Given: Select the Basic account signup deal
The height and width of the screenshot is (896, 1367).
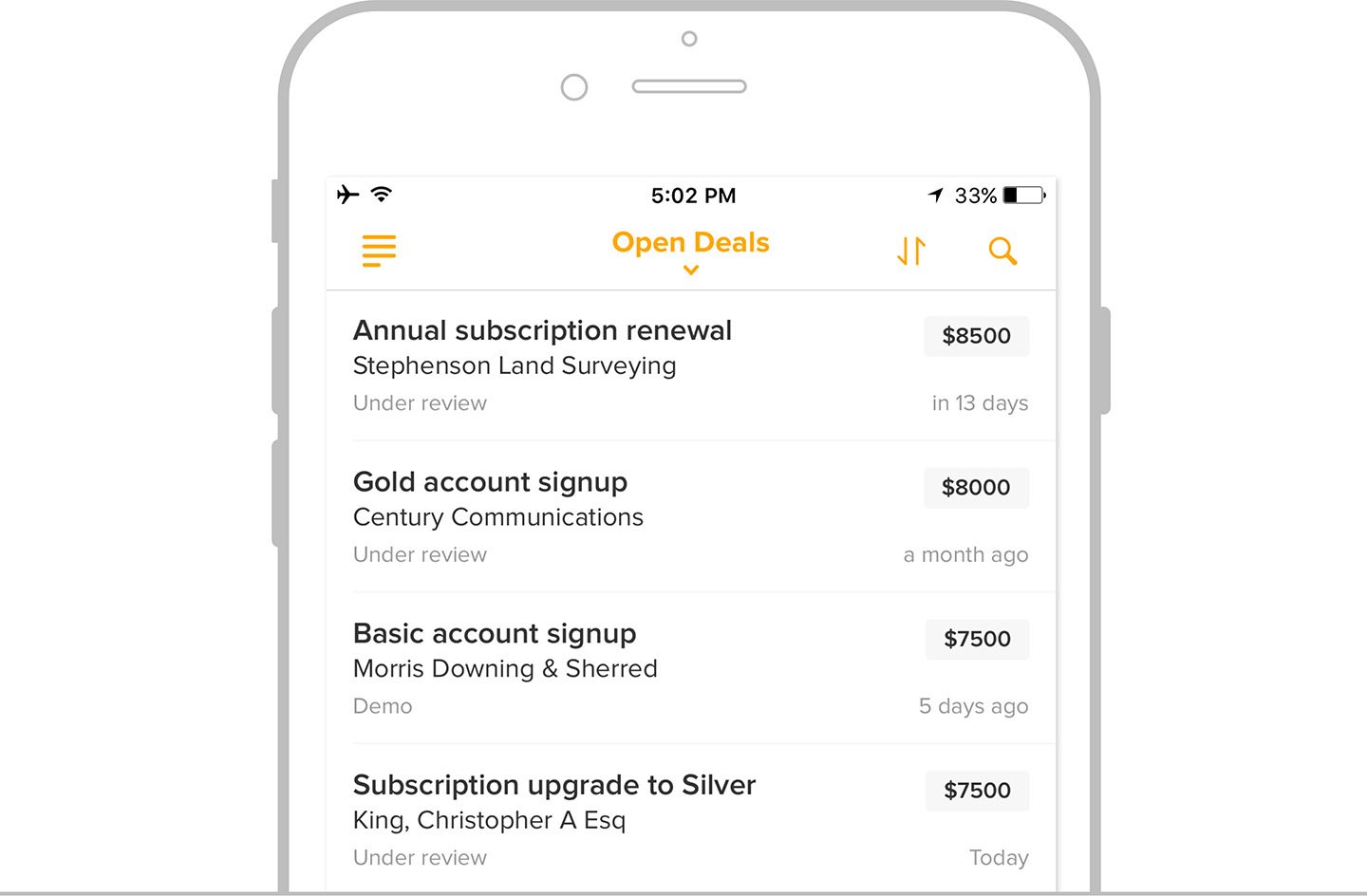Looking at the screenshot, I should (x=495, y=634).
